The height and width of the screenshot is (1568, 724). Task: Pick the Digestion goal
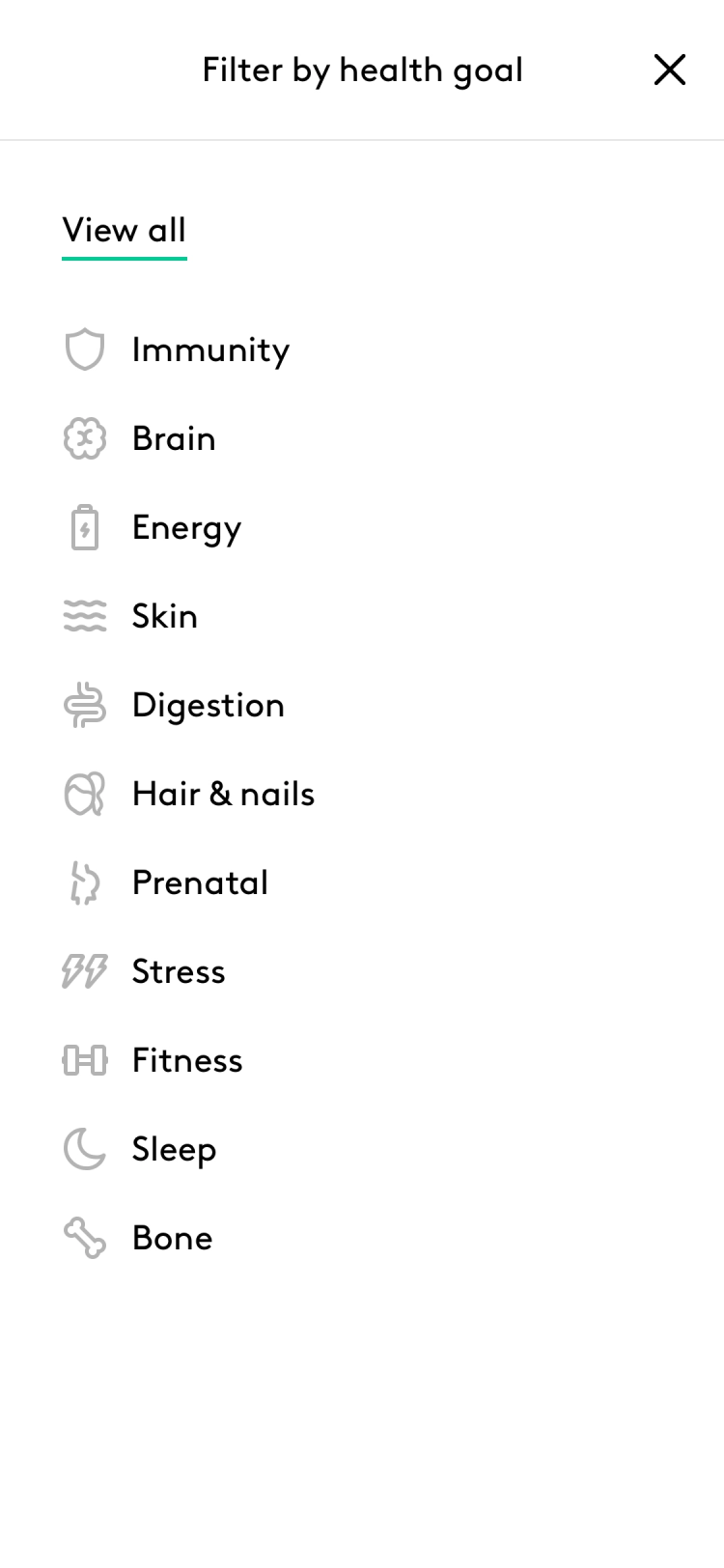tap(175, 705)
